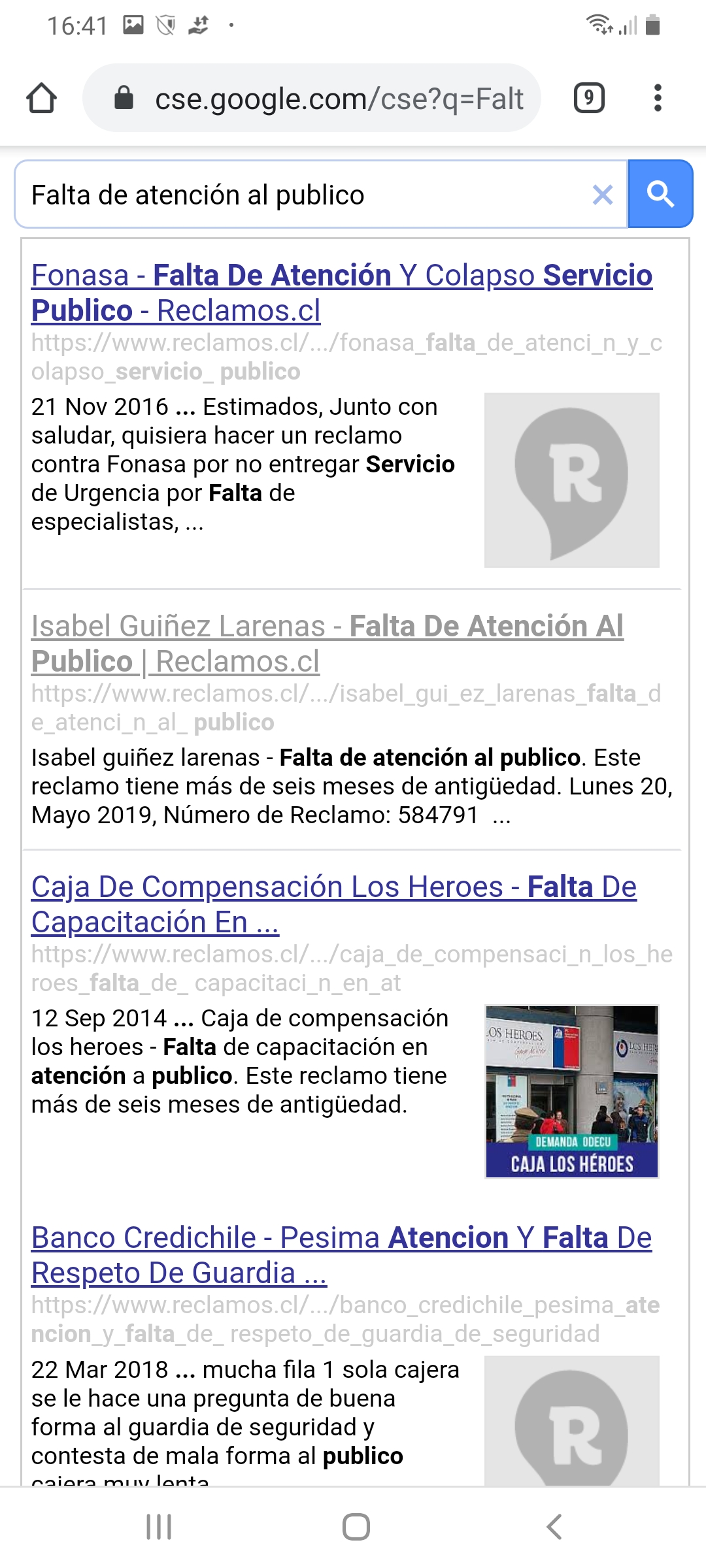Open the tab switcher showing 9 tabs
706x1568 pixels.
588,99
